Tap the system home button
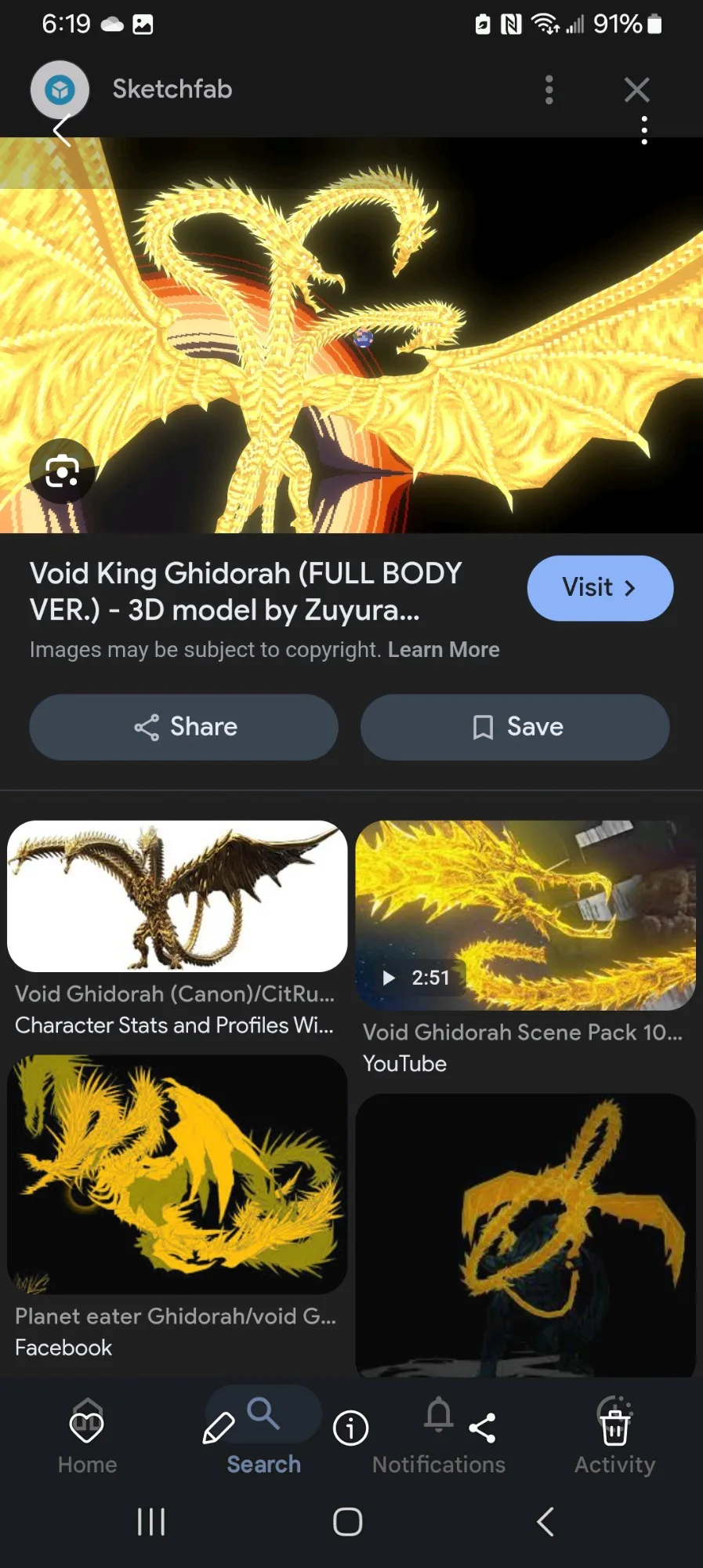The height and width of the screenshot is (1568, 703). [x=347, y=1522]
